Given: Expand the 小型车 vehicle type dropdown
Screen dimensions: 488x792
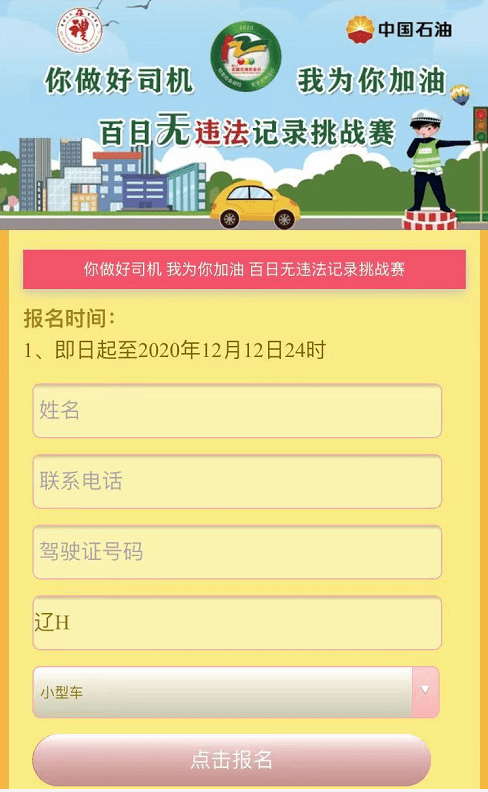Looking at the screenshot, I should (236, 691).
